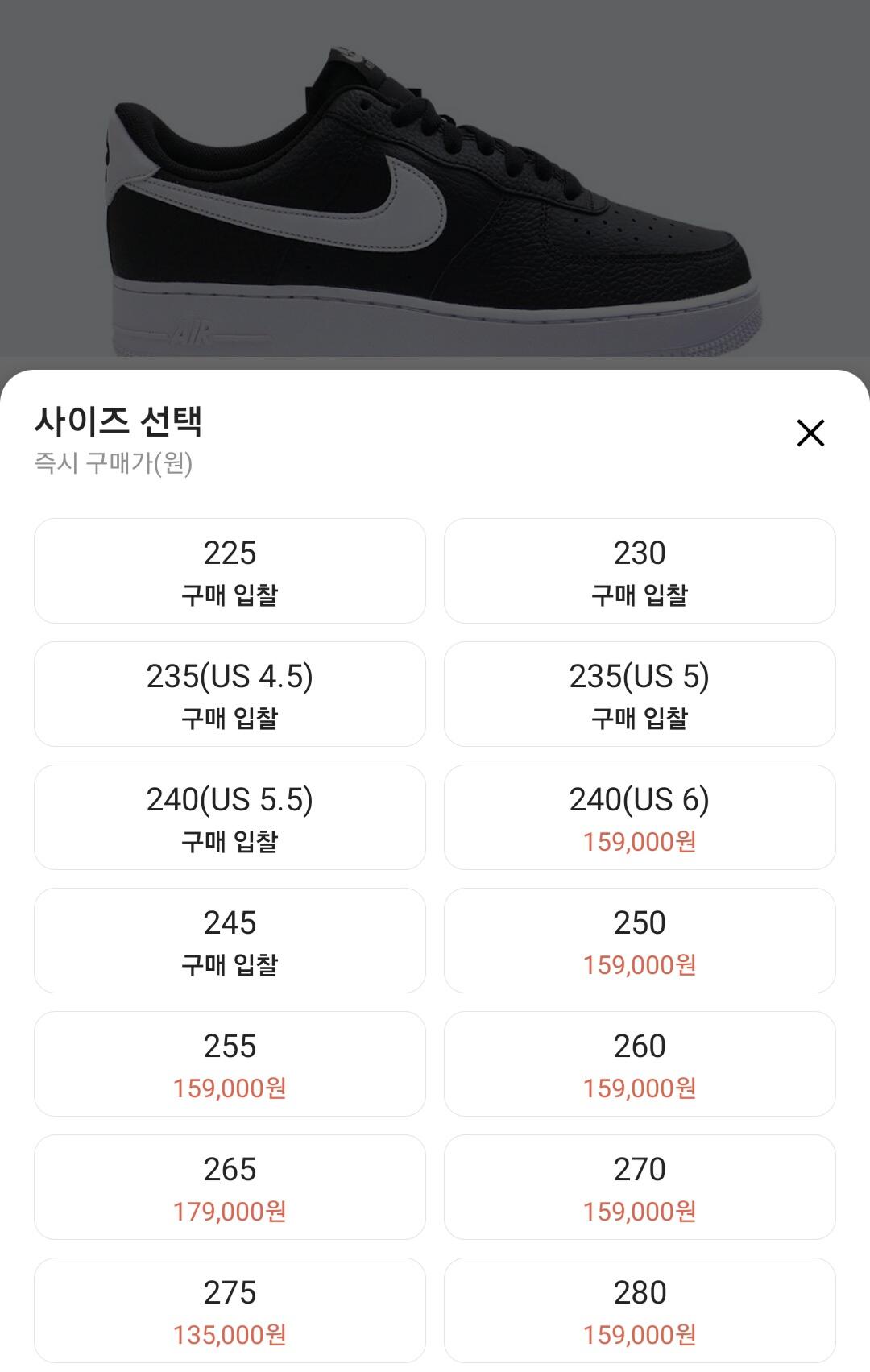Pick size 235(US 4.5)
Image resolution: width=870 pixels, height=1372 pixels.
coord(230,694)
